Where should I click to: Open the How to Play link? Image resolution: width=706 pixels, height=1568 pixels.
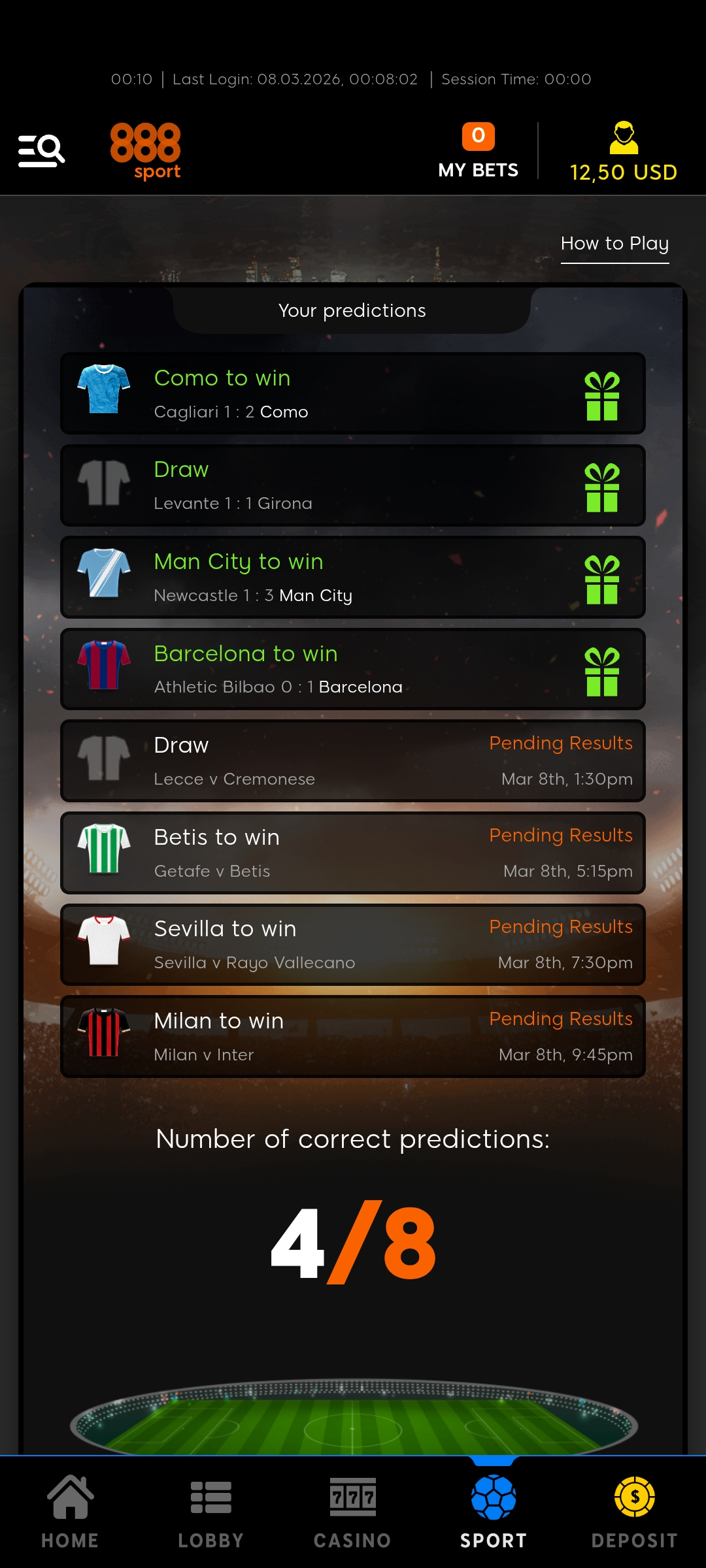click(614, 244)
